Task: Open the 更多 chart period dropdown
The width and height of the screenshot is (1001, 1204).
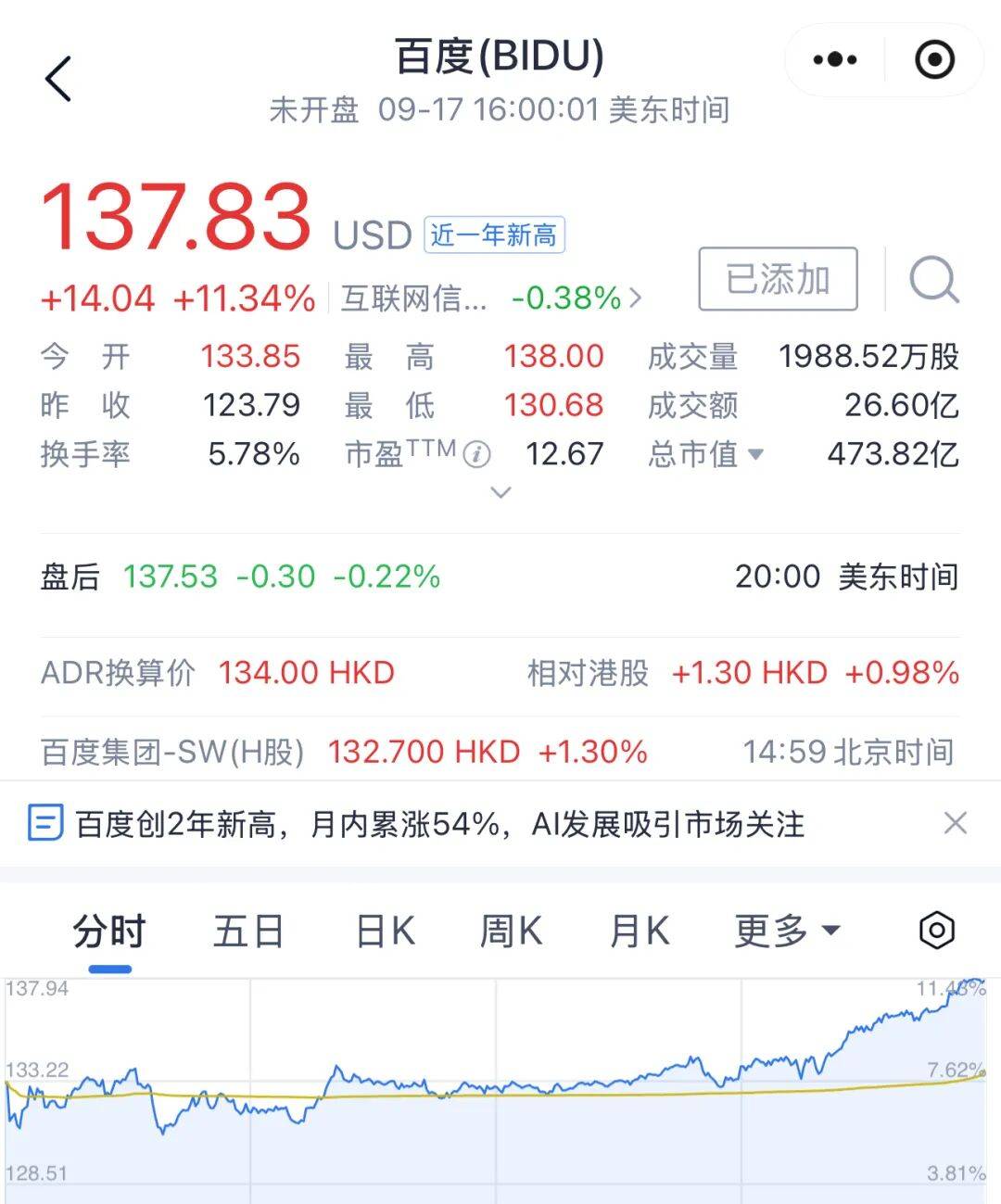Action: [x=787, y=932]
